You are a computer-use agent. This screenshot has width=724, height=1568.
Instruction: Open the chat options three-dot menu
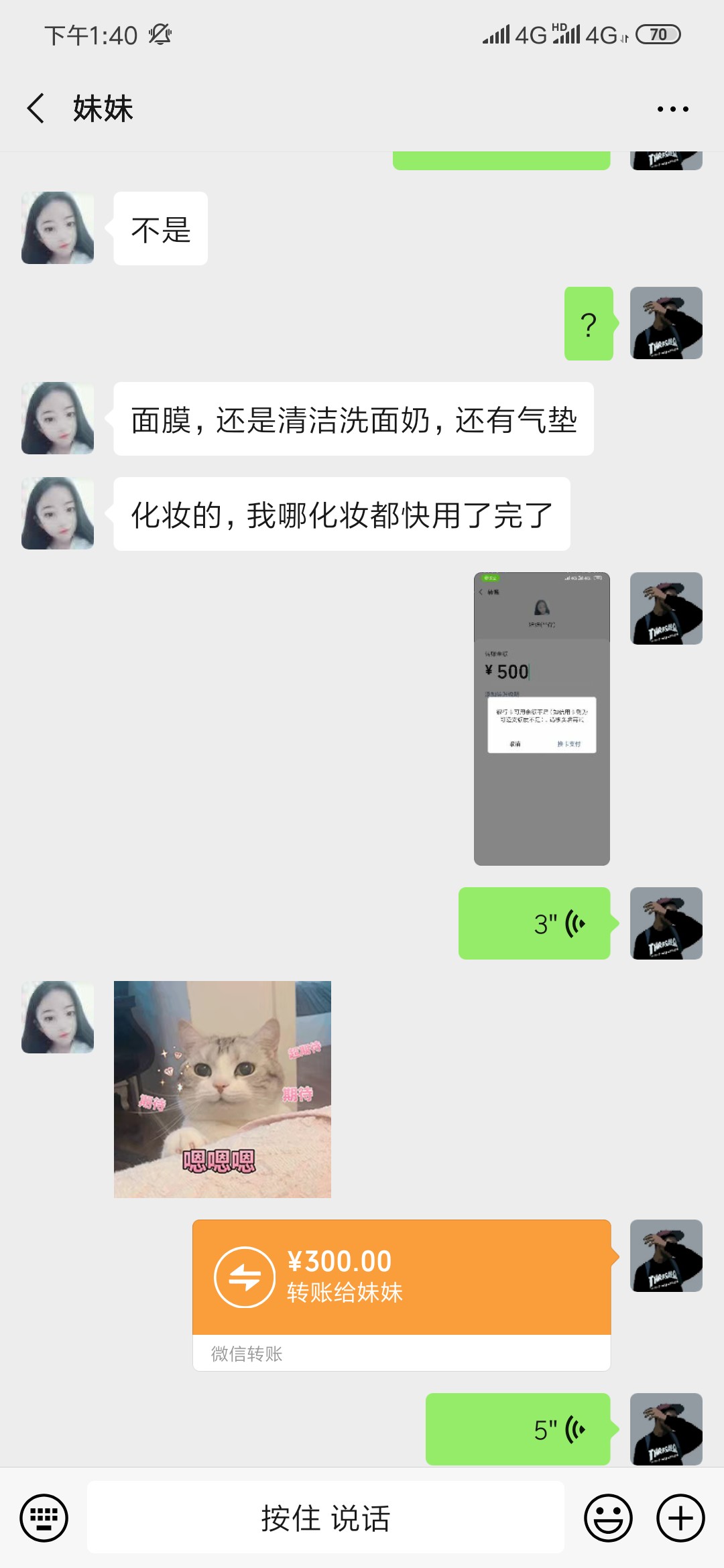pyautogui.click(x=672, y=109)
